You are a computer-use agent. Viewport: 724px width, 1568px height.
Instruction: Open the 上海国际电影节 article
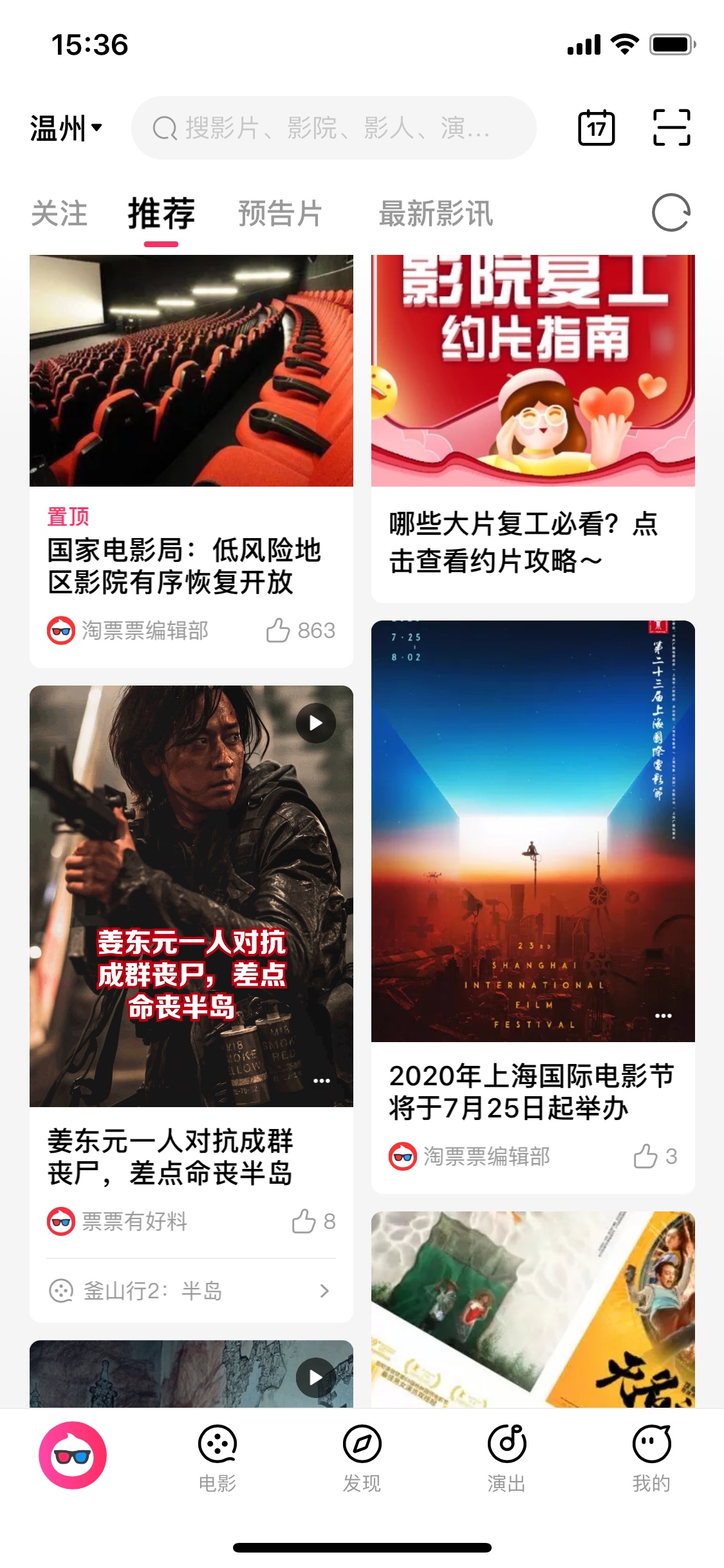coord(532,1092)
